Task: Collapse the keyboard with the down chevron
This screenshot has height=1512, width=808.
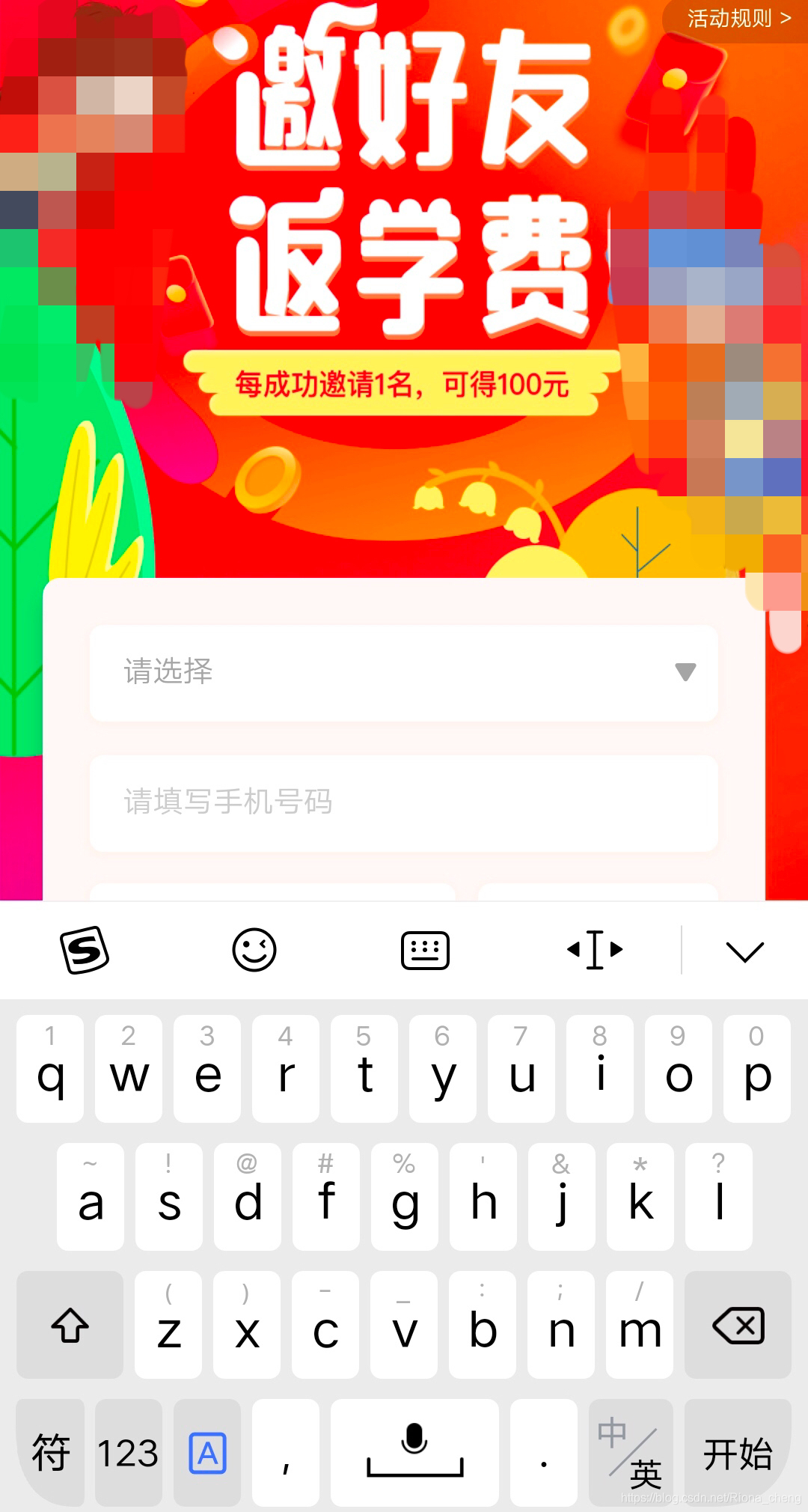Action: click(x=745, y=951)
